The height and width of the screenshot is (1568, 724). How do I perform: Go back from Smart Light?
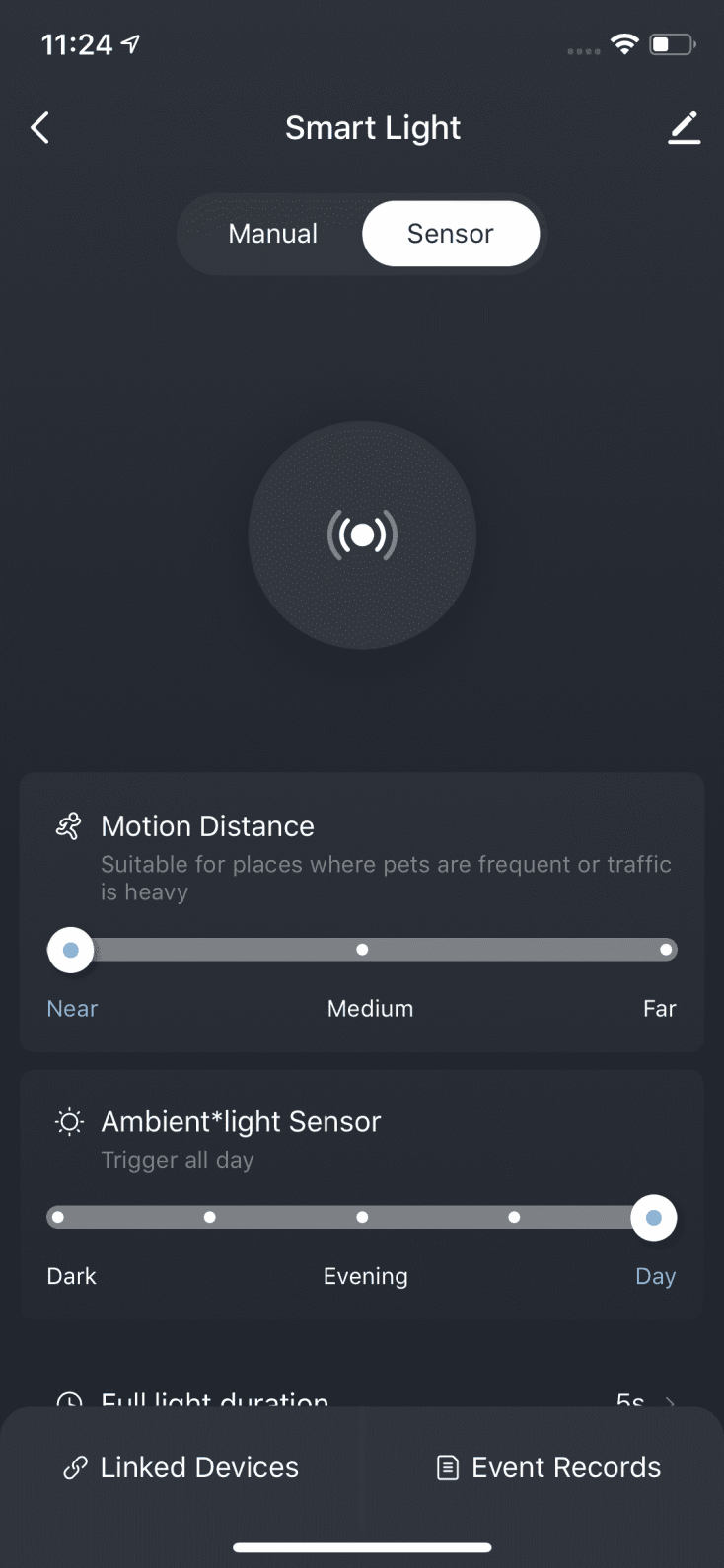(39, 127)
